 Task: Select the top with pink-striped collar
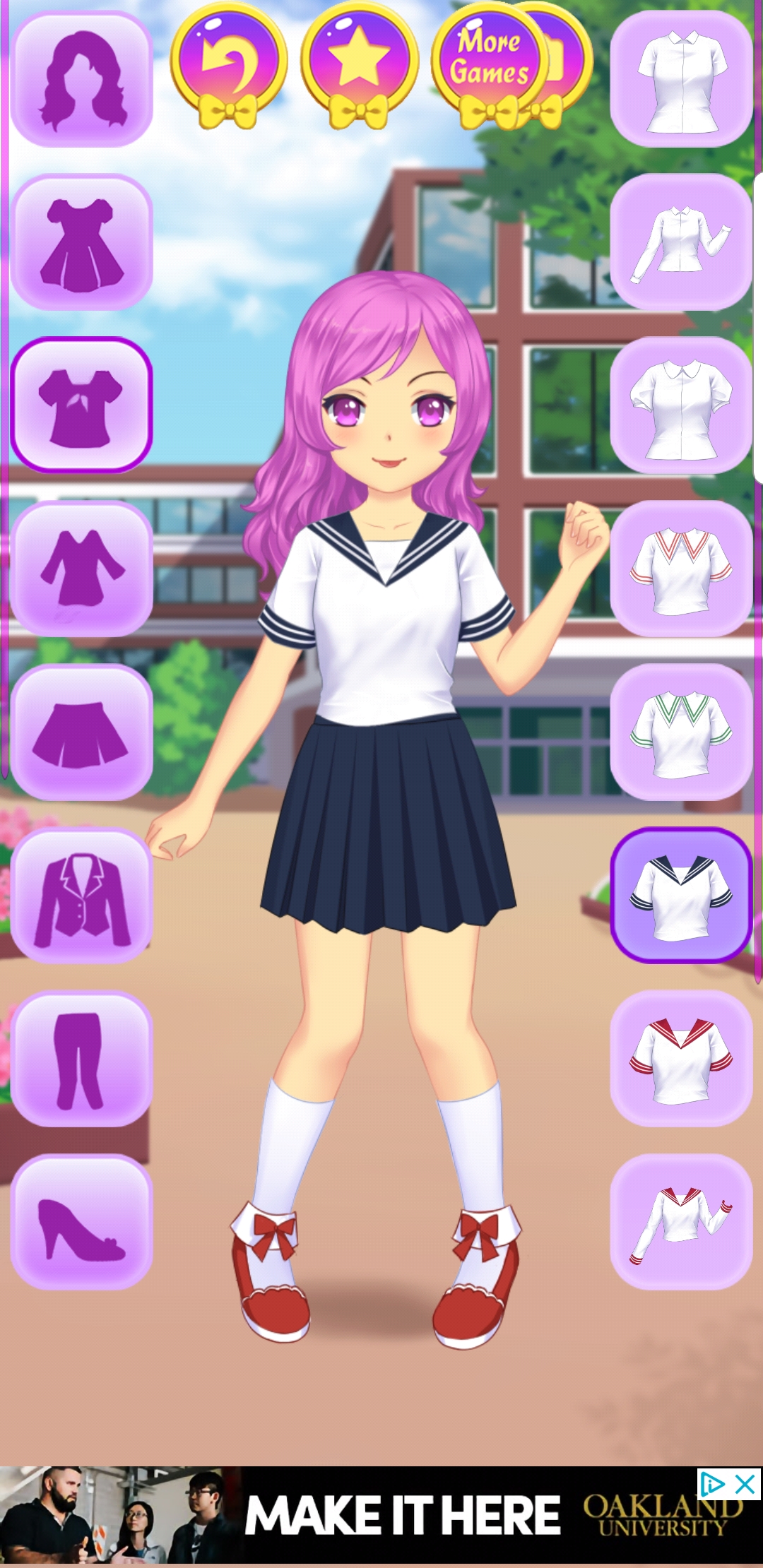tap(681, 569)
